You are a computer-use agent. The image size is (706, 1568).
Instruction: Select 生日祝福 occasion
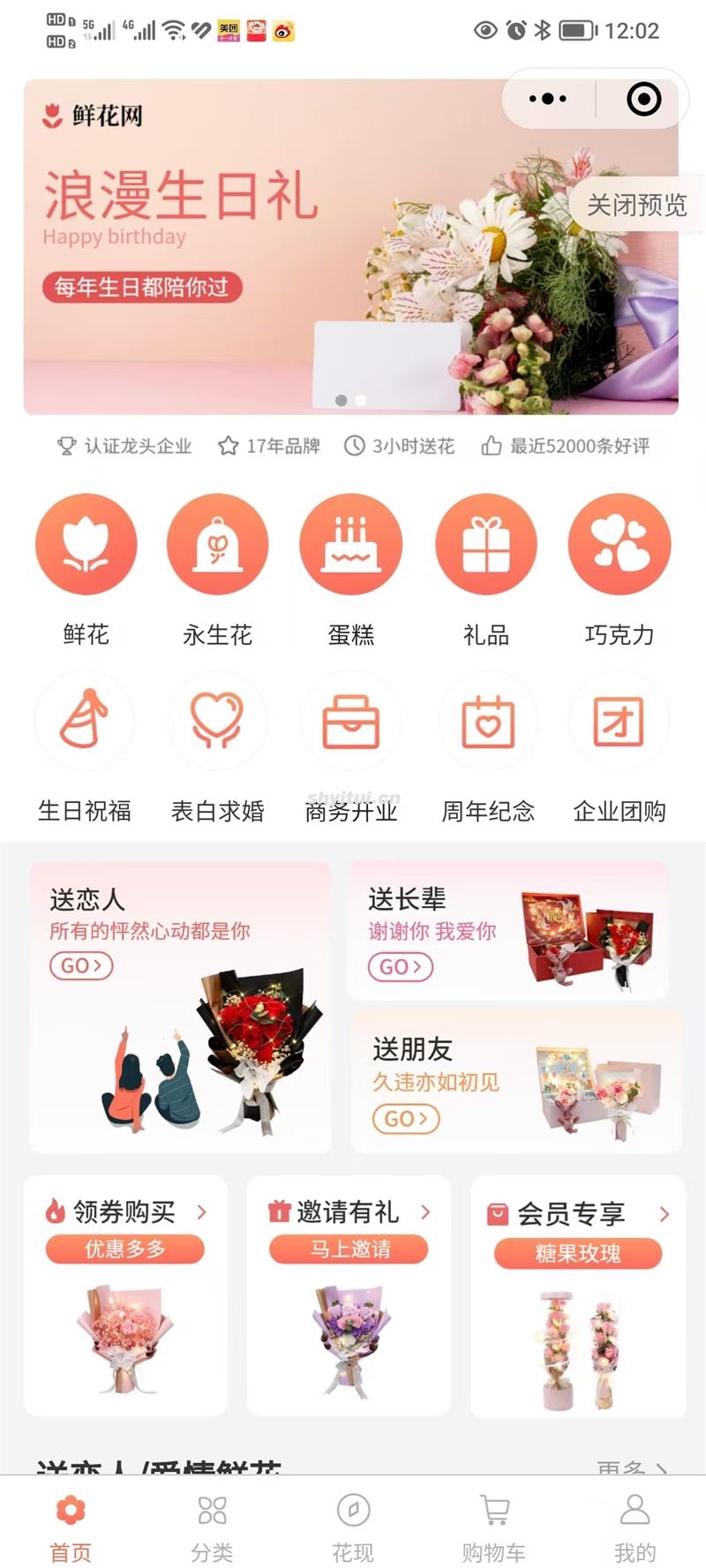tap(85, 747)
